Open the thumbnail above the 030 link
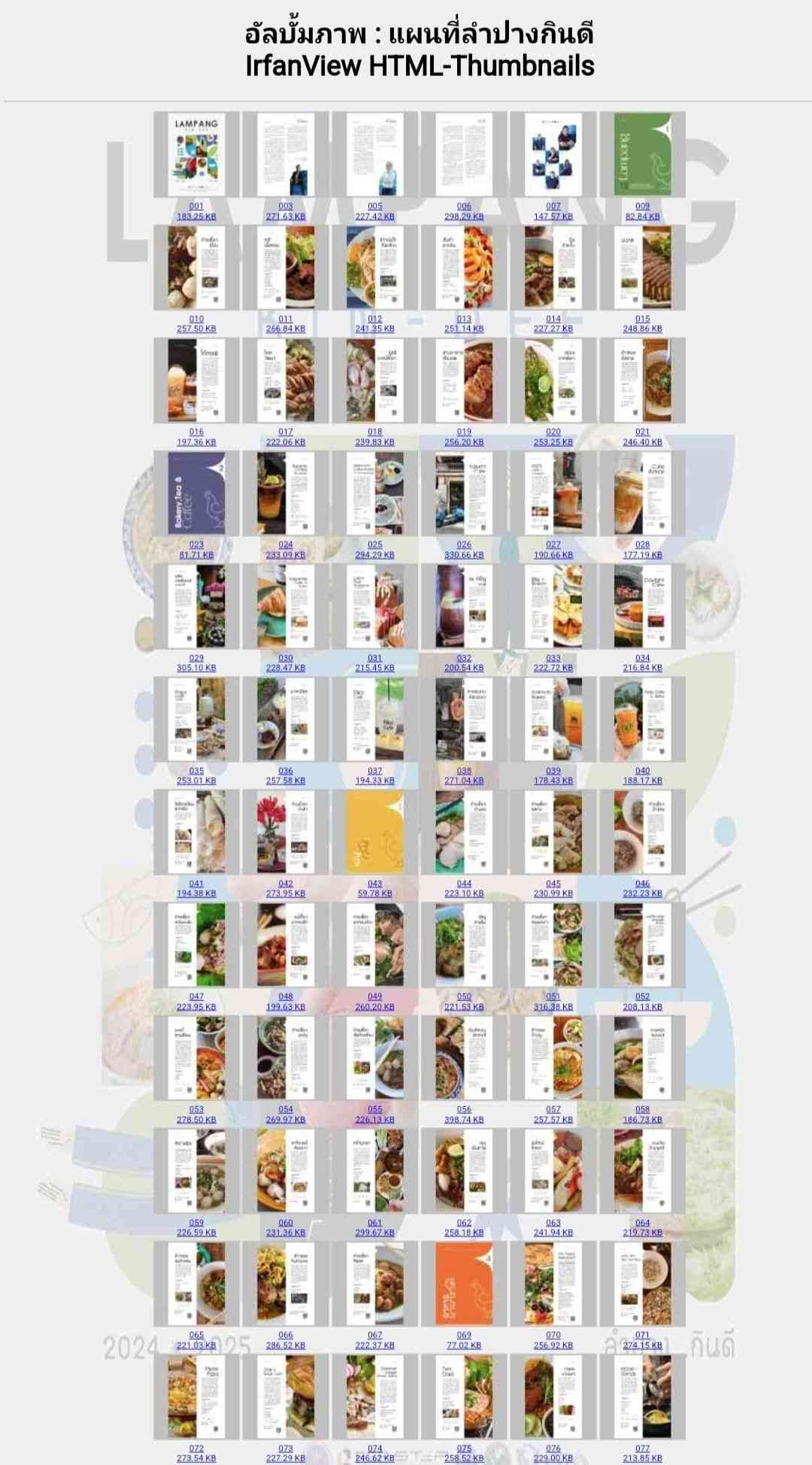The width and height of the screenshot is (812, 1465). 286,606
